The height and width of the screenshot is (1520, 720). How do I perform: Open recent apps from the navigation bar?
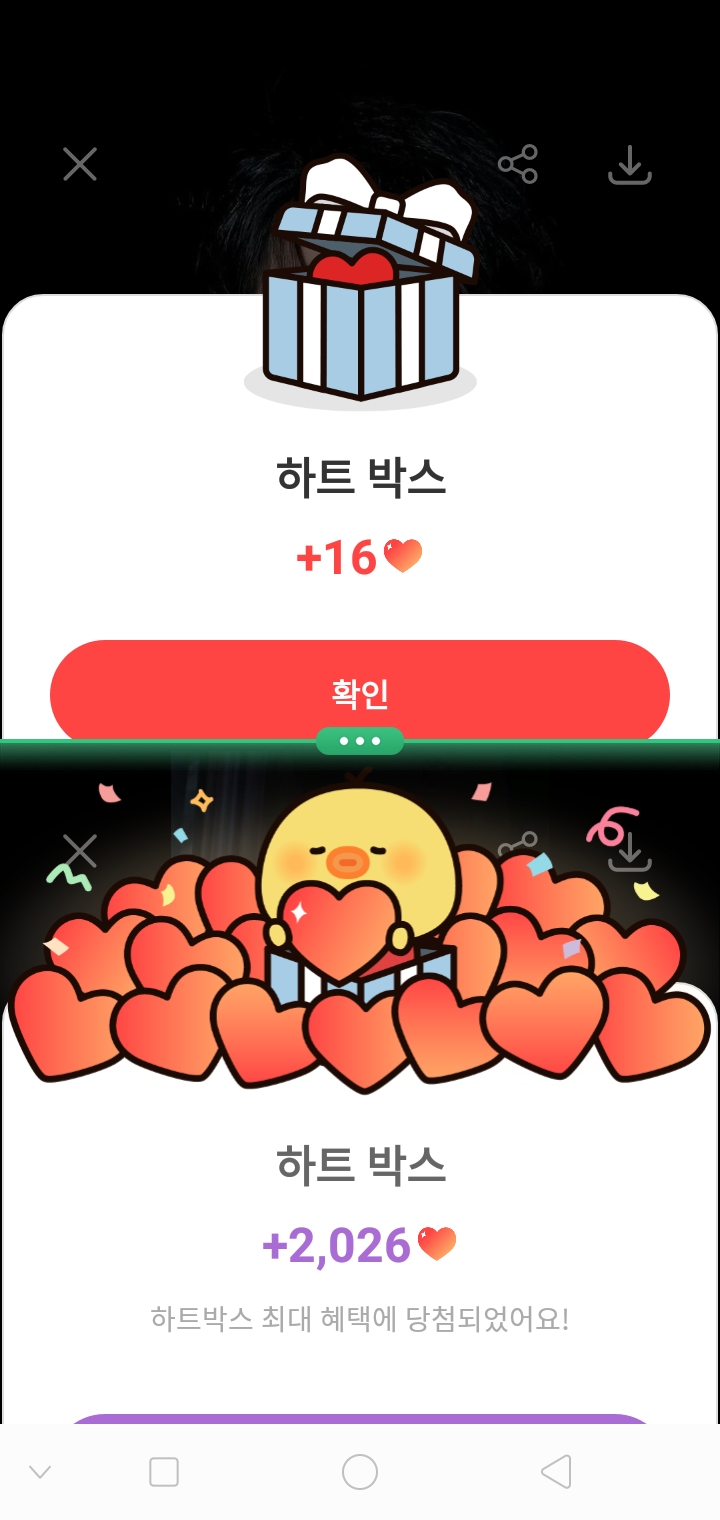coord(164,1472)
